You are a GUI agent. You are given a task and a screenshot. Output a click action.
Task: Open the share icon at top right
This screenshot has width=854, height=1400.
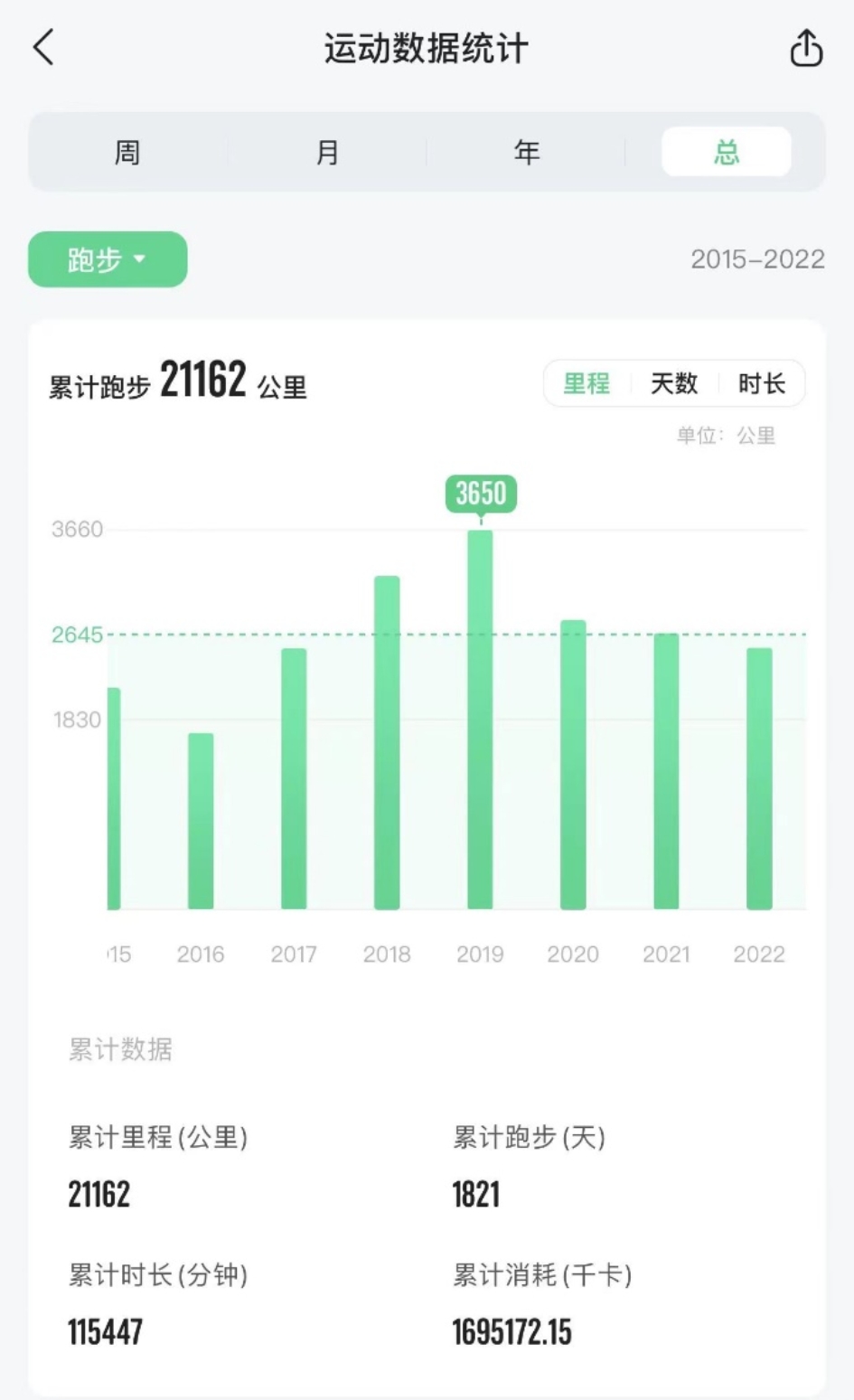805,48
